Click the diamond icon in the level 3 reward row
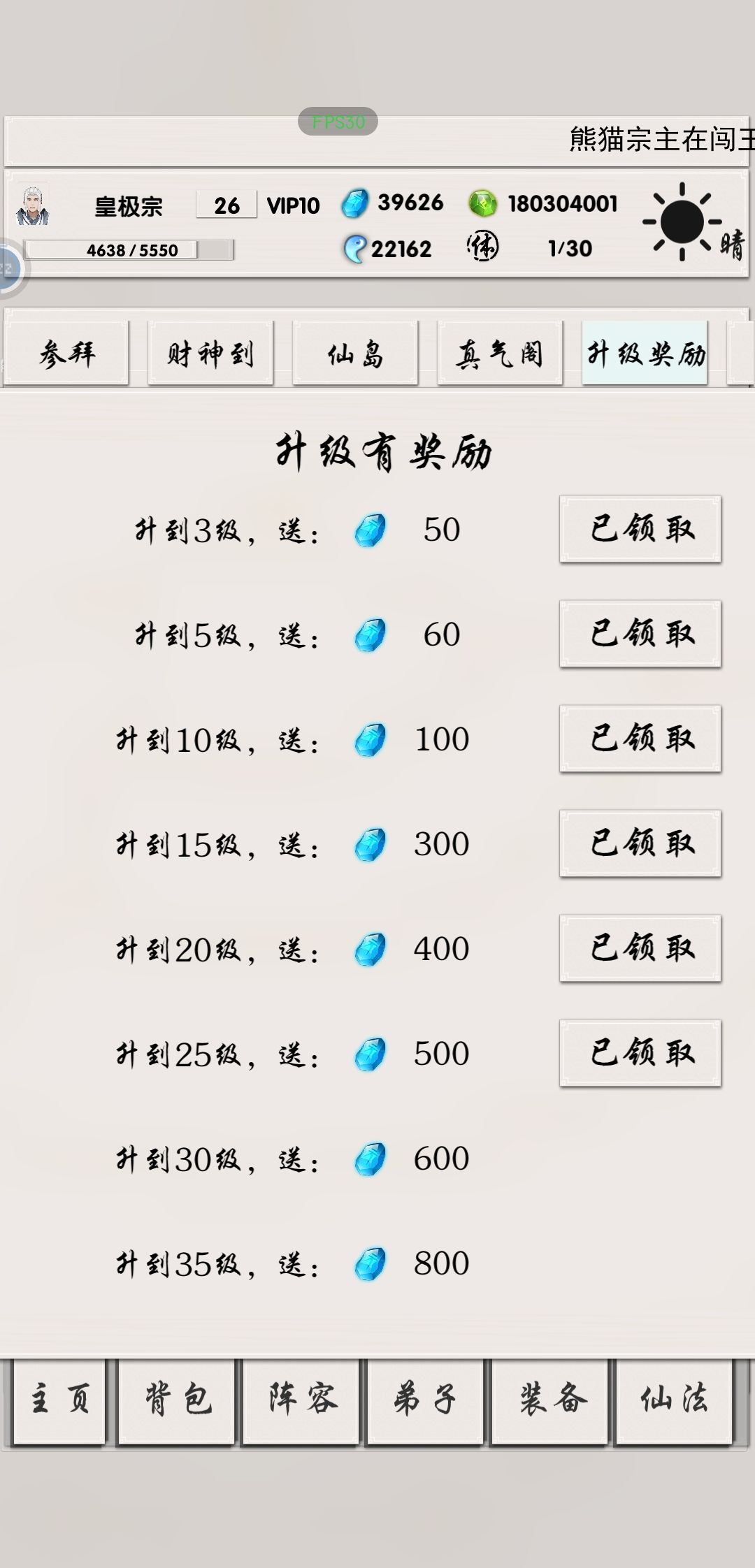755x1568 pixels. 371,530
